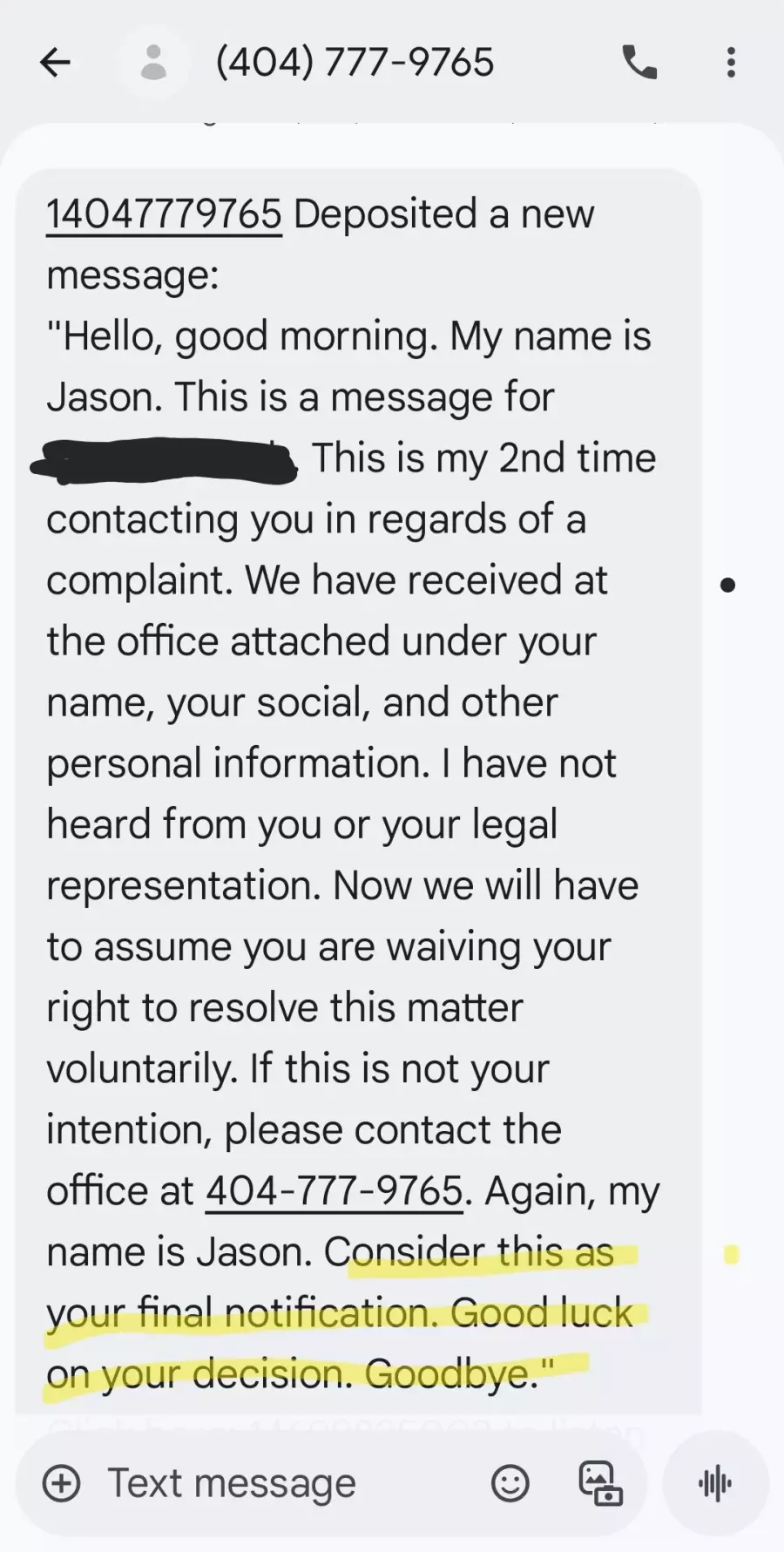Image resolution: width=784 pixels, height=1552 pixels.
Task: Open the emoji picker
Action: pyautogui.click(x=510, y=1482)
